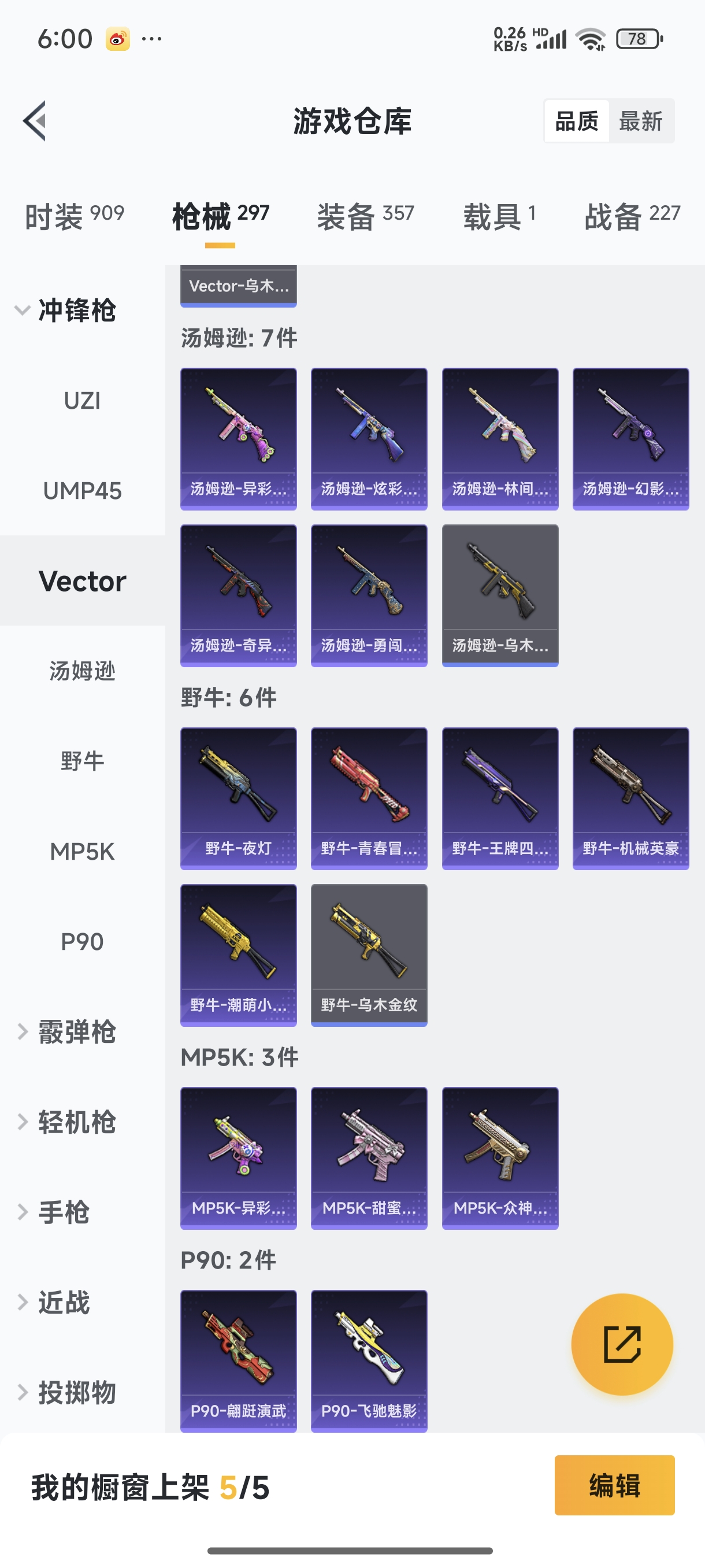View the P90-飞驰魅影 skin
This screenshot has height=1568, width=705.
pyautogui.click(x=369, y=1360)
